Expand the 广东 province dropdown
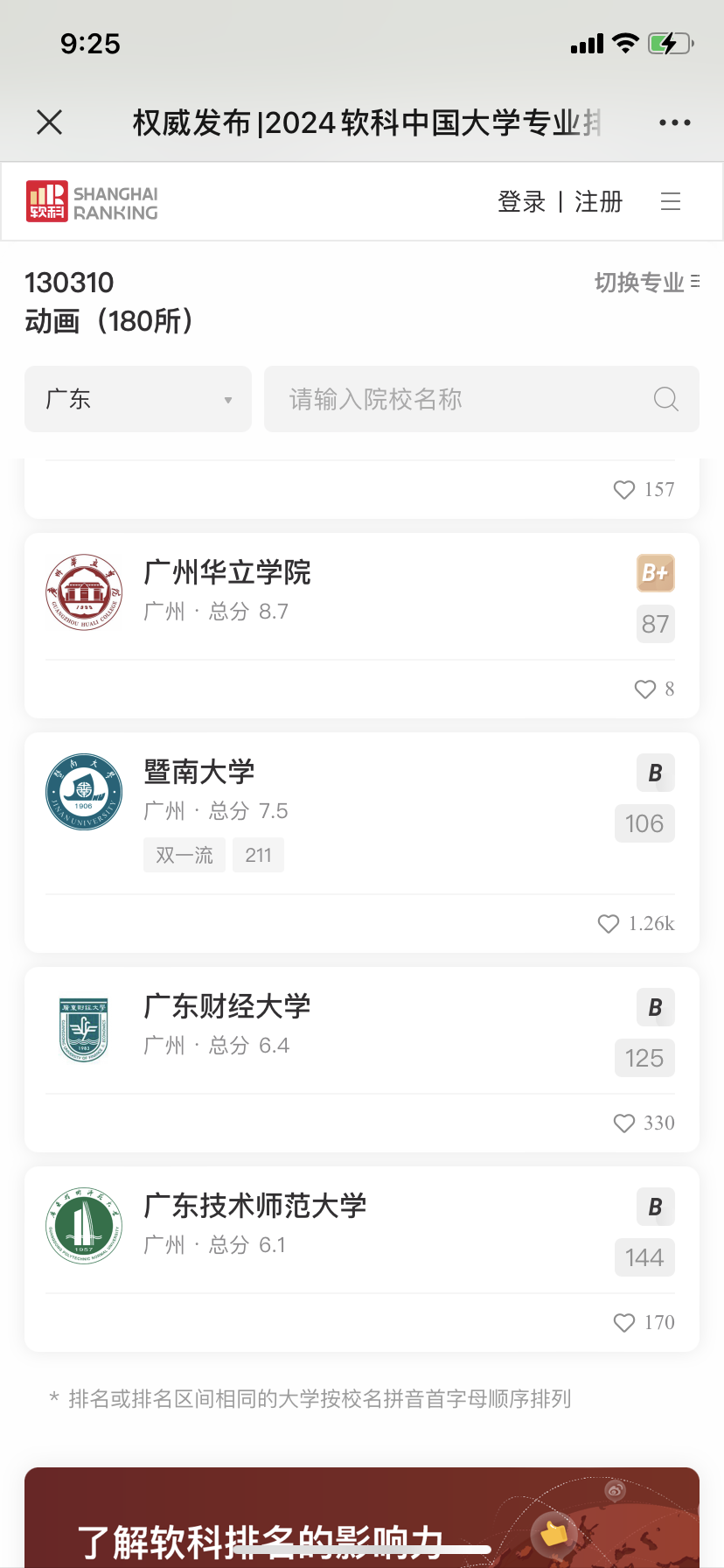The width and height of the screenshot is (724, 1568). (x=138, y=399)
